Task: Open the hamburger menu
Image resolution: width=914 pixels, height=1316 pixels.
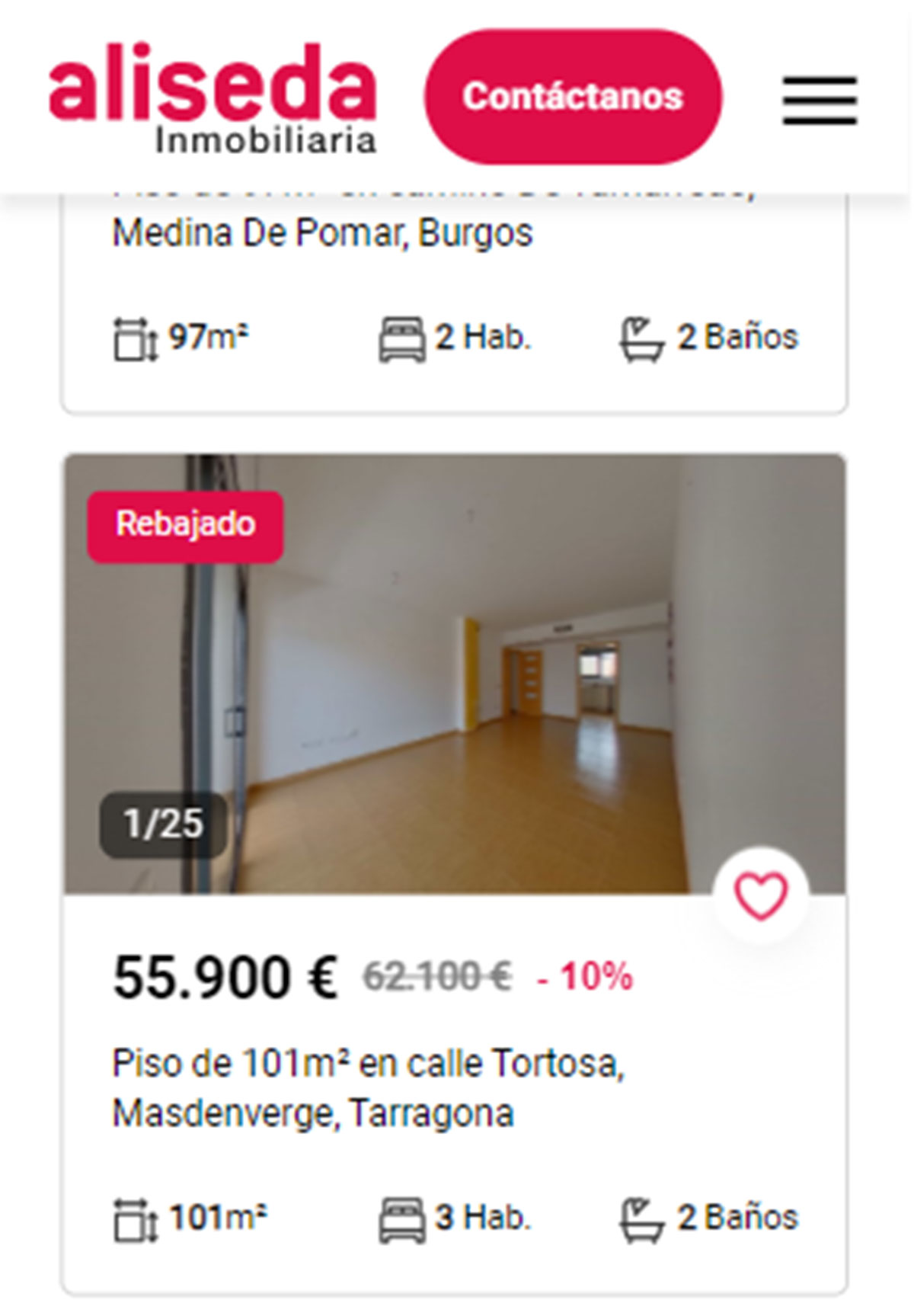Action: click(820, 100)
